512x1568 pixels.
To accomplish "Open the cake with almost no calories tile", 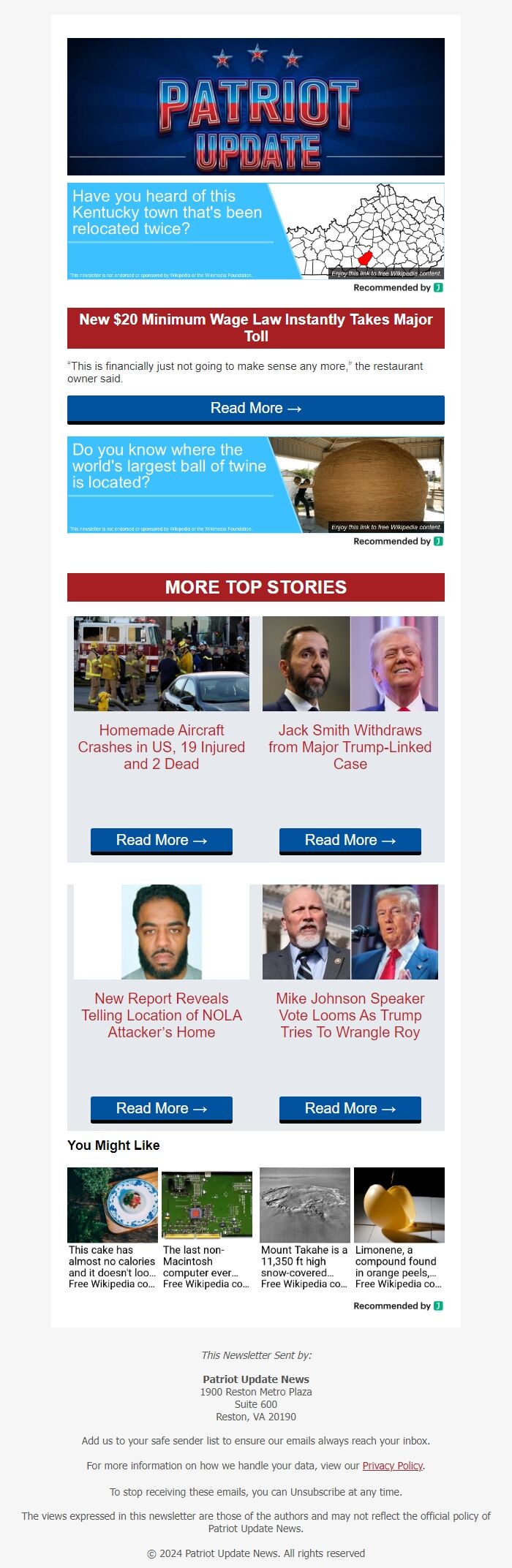I will (113, 1227).
